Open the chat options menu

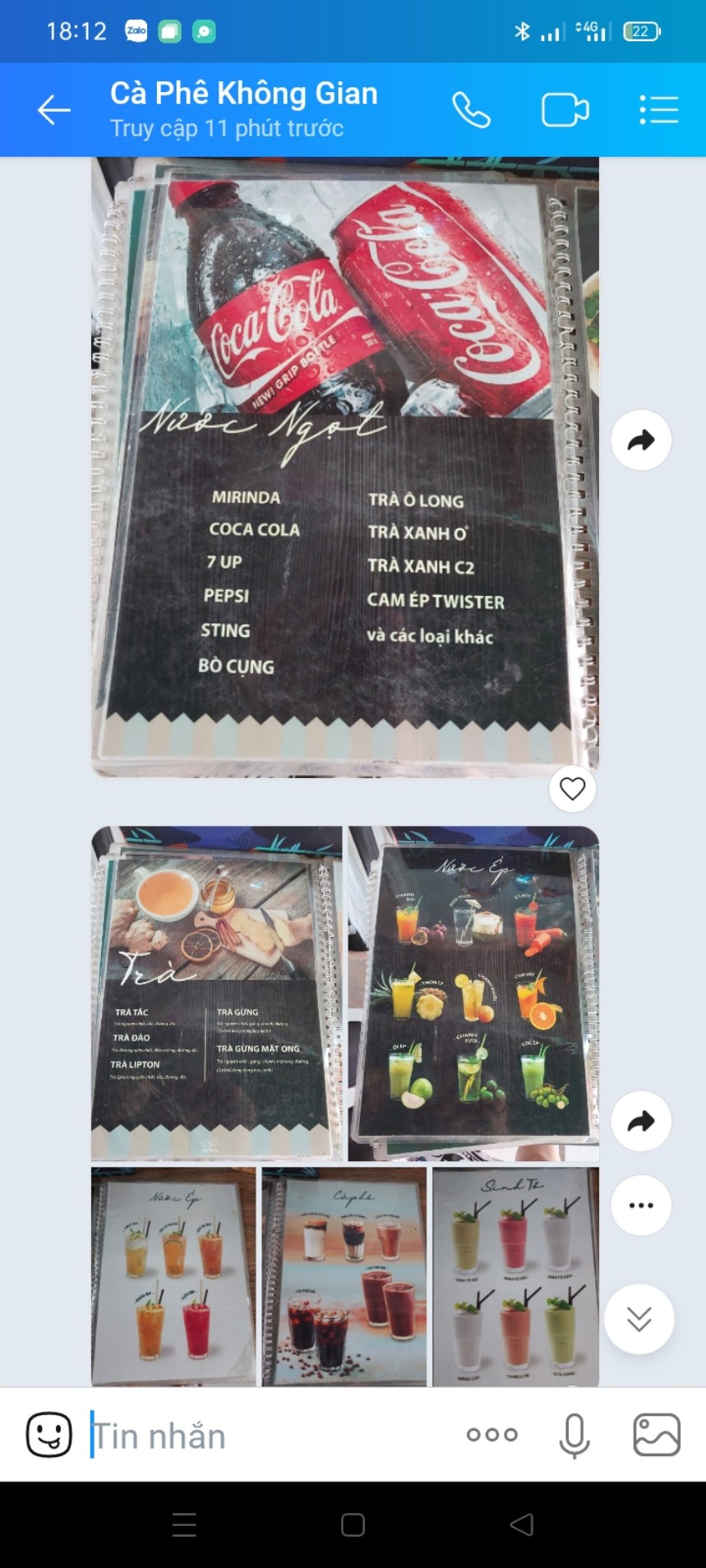click(658, 110)
